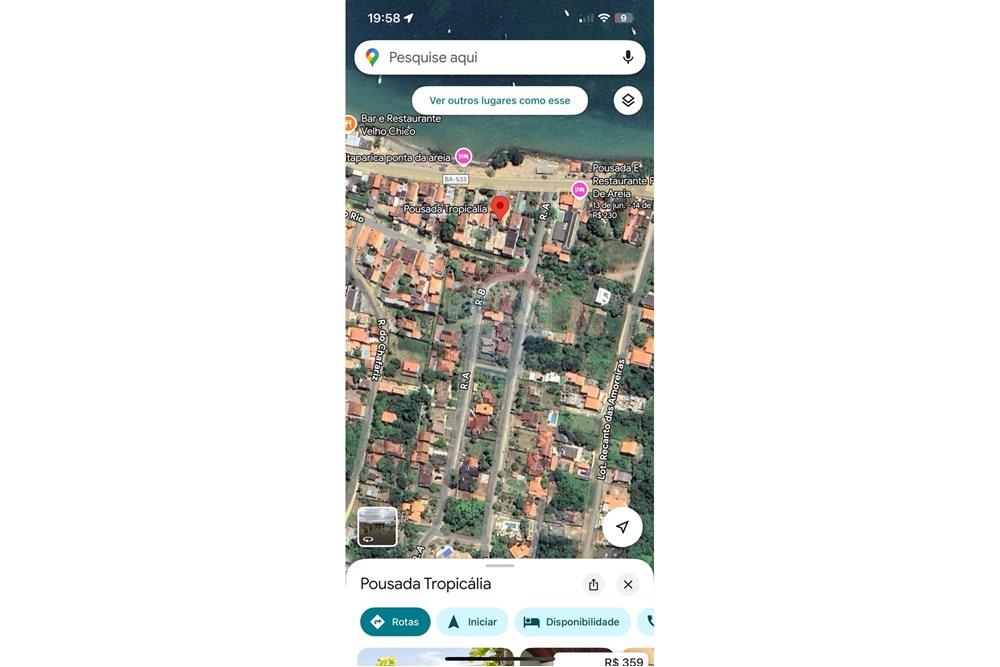Close the Pousada Tropicália panel
1000x667 pixels.
click(x=628, y=585)
